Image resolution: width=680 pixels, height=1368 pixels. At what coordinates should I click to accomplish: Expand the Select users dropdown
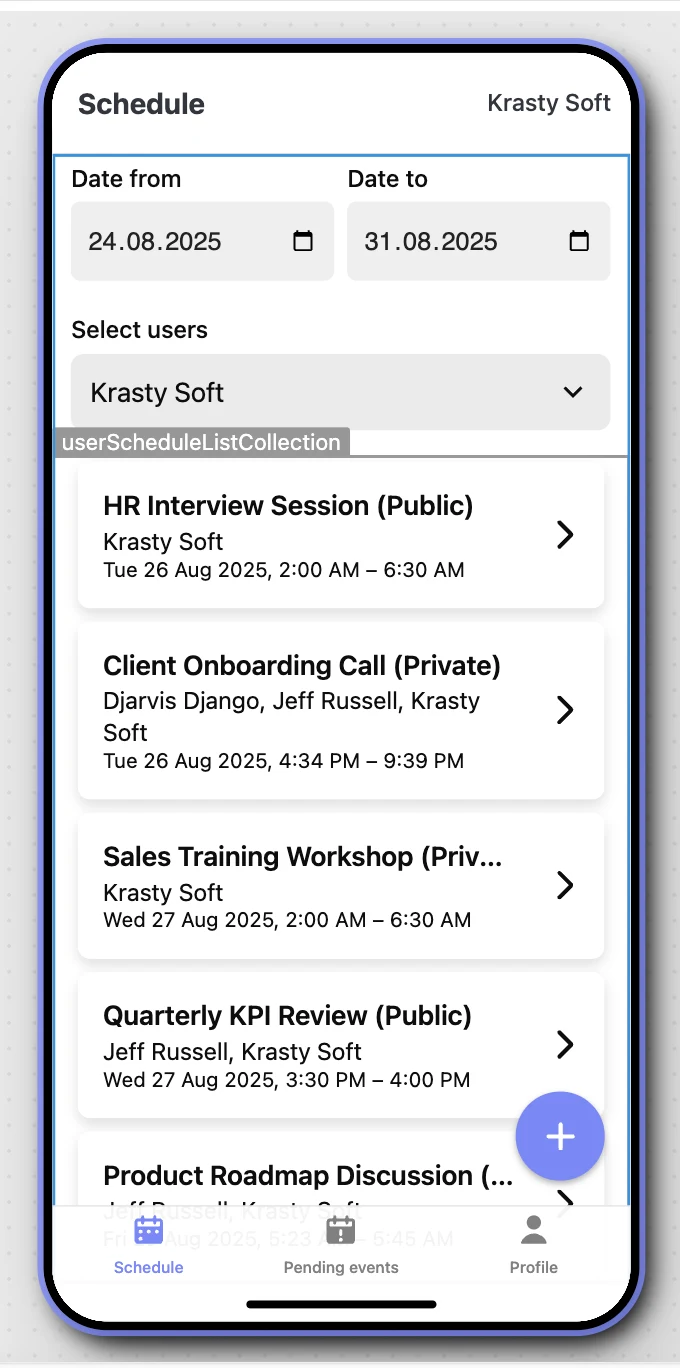pos(340,392)
